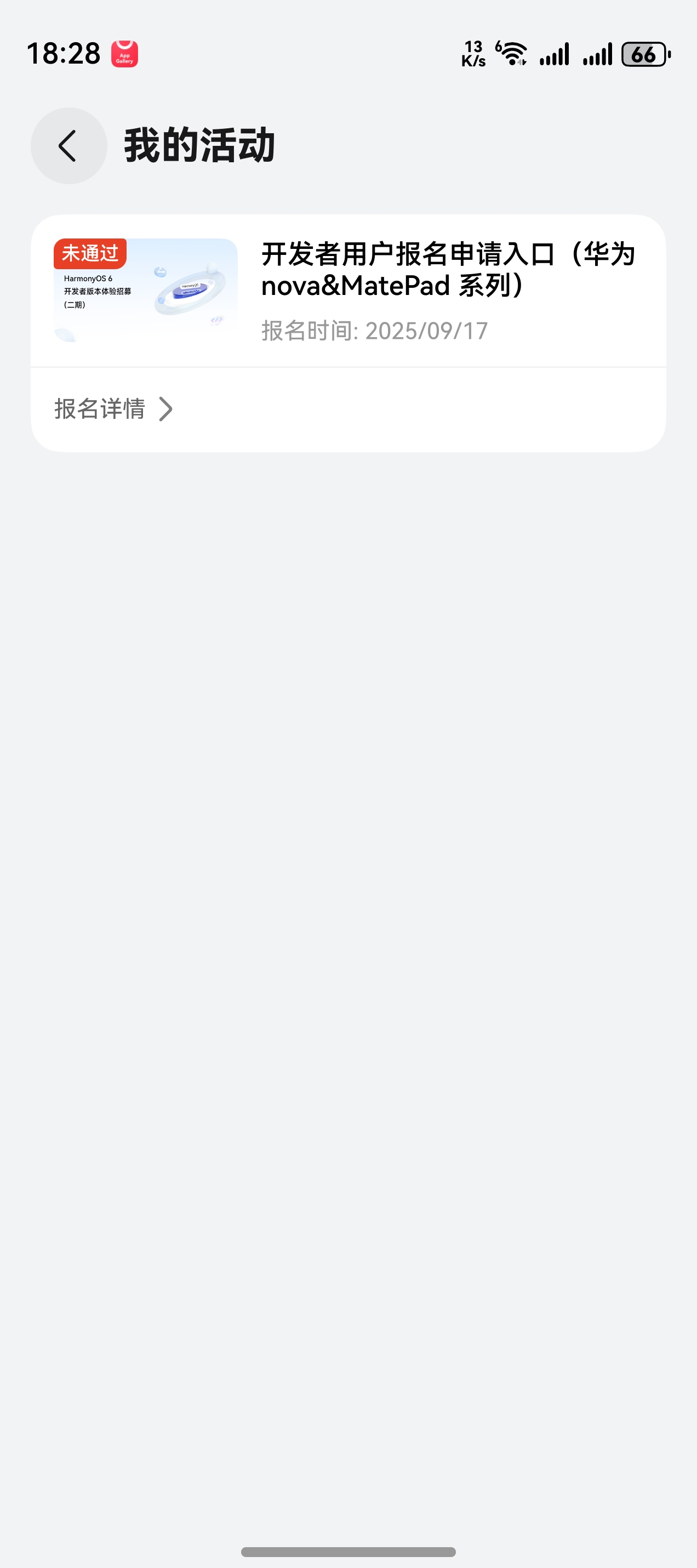Screen dimensions: 697x1568
Task: Go back from 我的活动 page
Action: click(x=68, y=145)
